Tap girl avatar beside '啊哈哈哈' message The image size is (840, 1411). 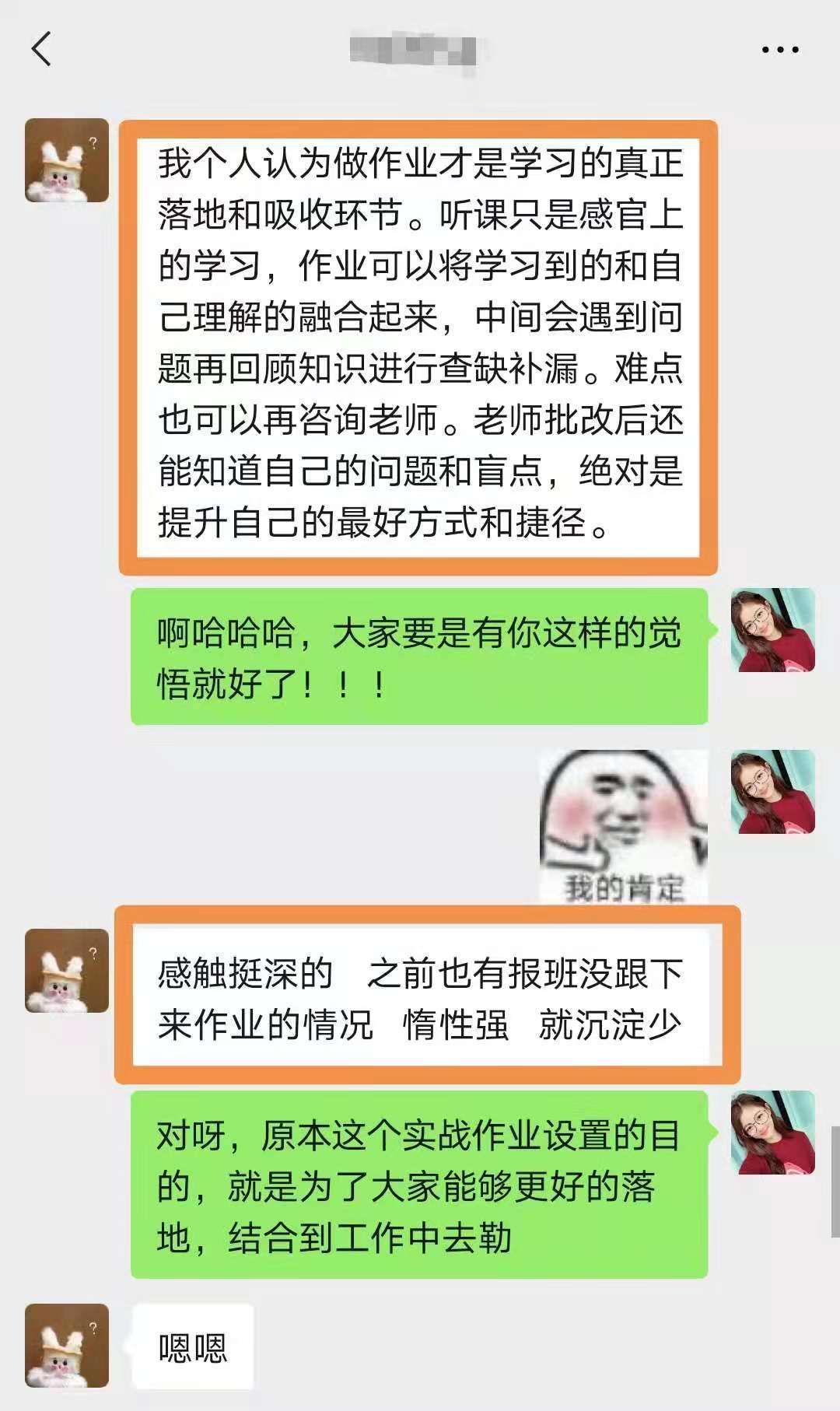click(x=772, y=630)
